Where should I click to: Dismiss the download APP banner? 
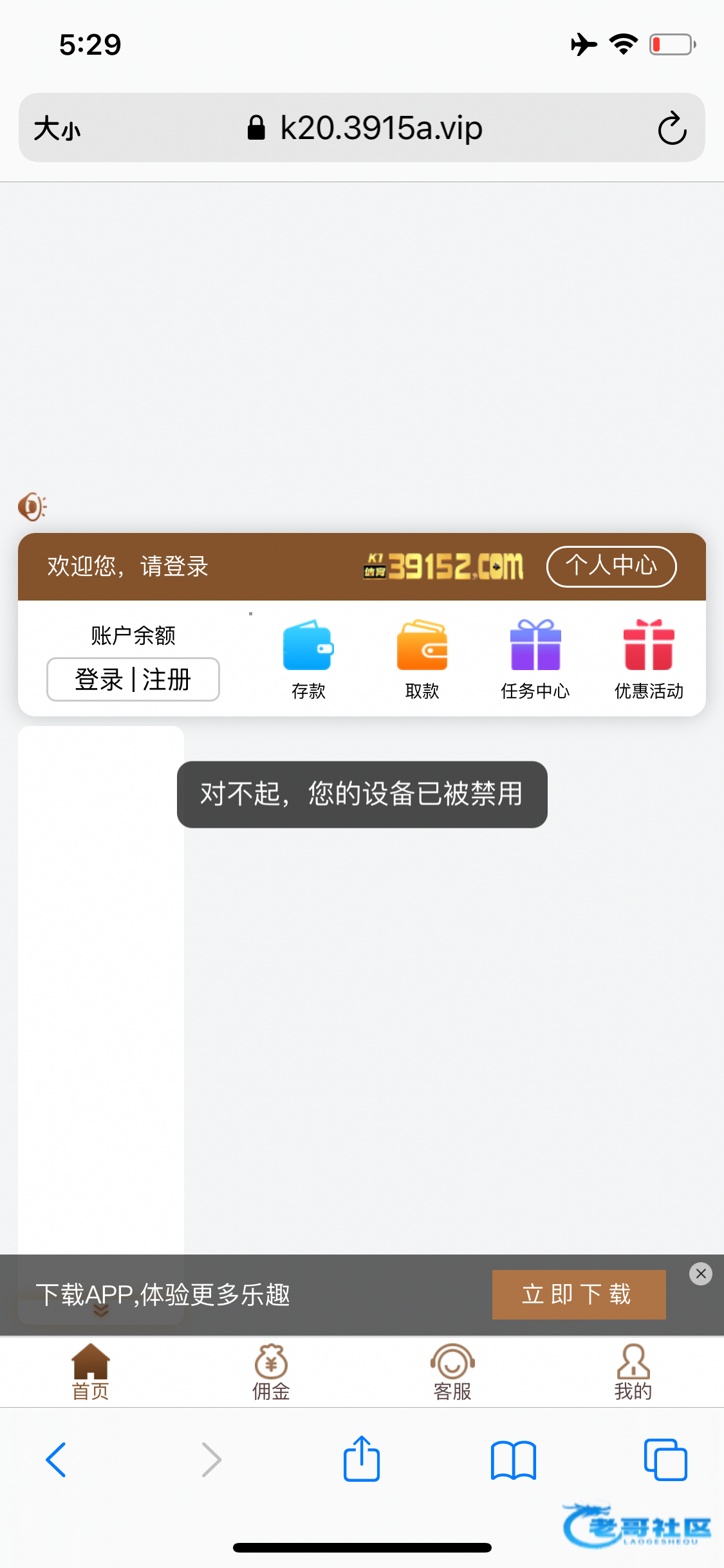[701, 1273]
